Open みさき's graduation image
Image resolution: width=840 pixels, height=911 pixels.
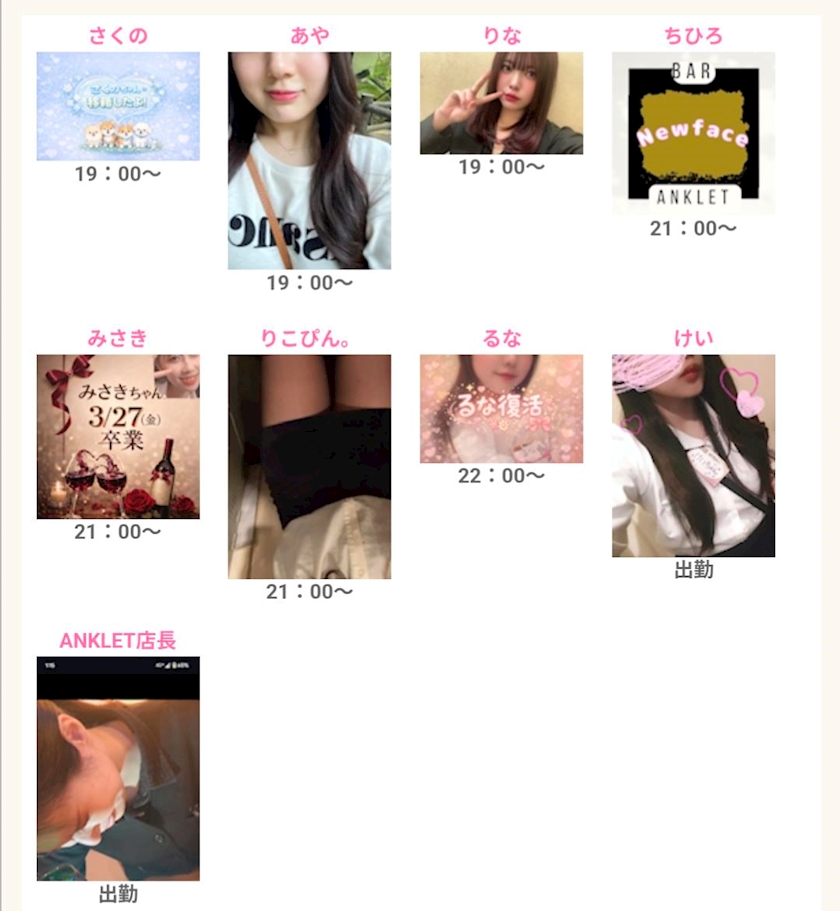coord(118,437)
